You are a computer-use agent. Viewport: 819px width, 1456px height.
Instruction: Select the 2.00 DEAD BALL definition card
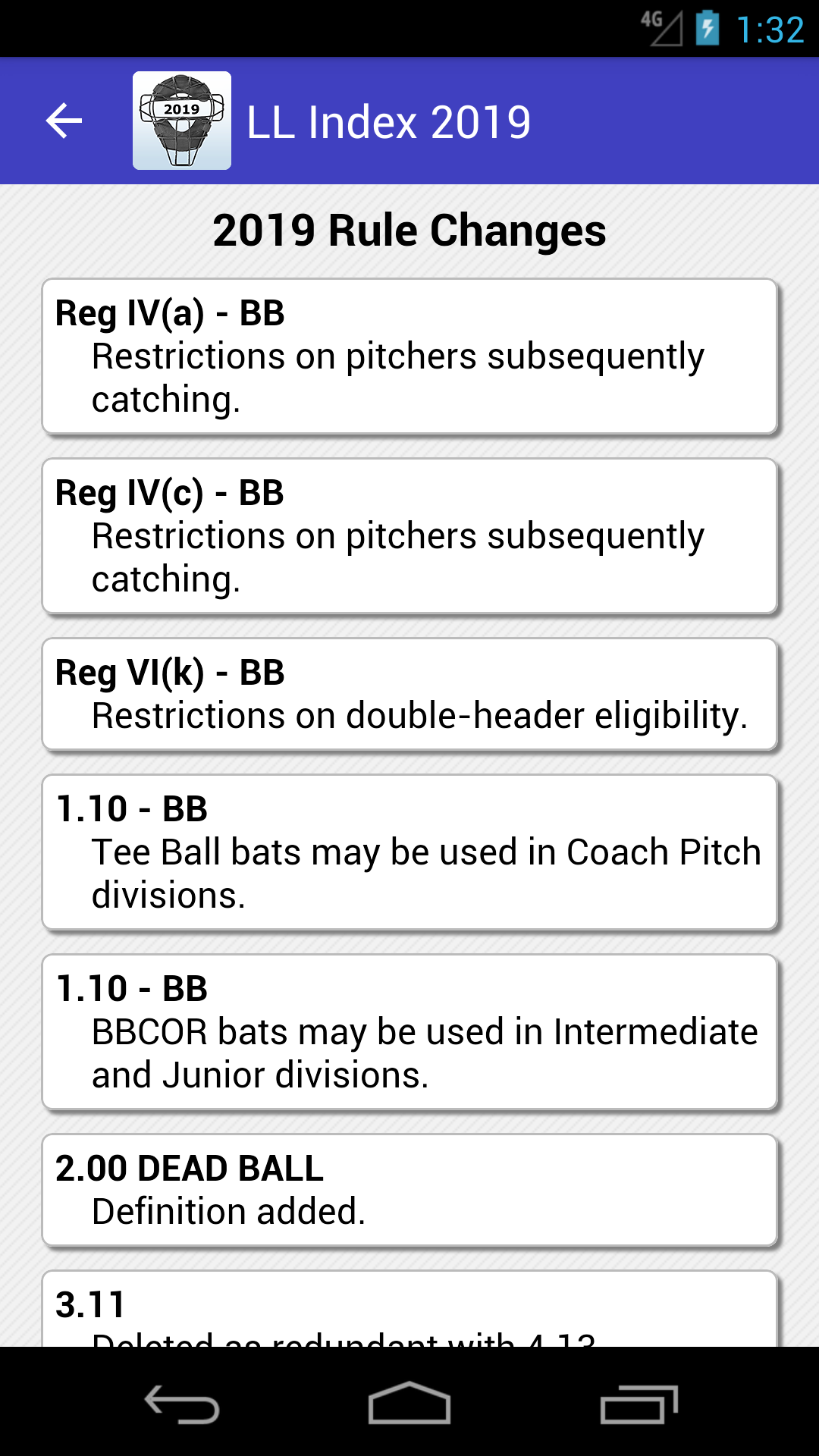click(409, 1191)
